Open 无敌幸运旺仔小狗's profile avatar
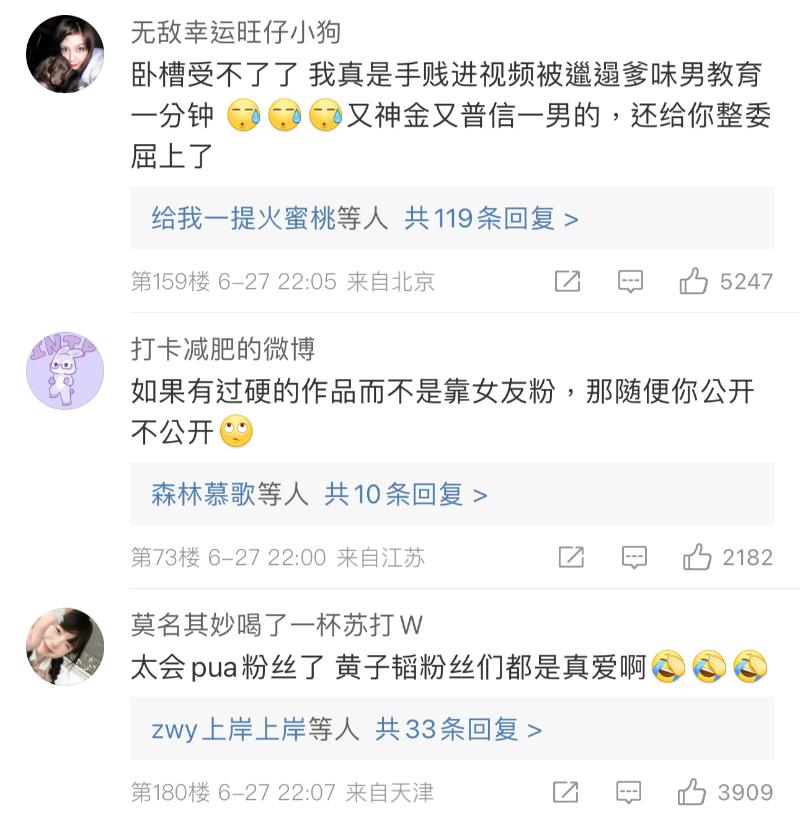Viewport: 800px width, 816px height. pyautogui.click(x=65, y=54)
